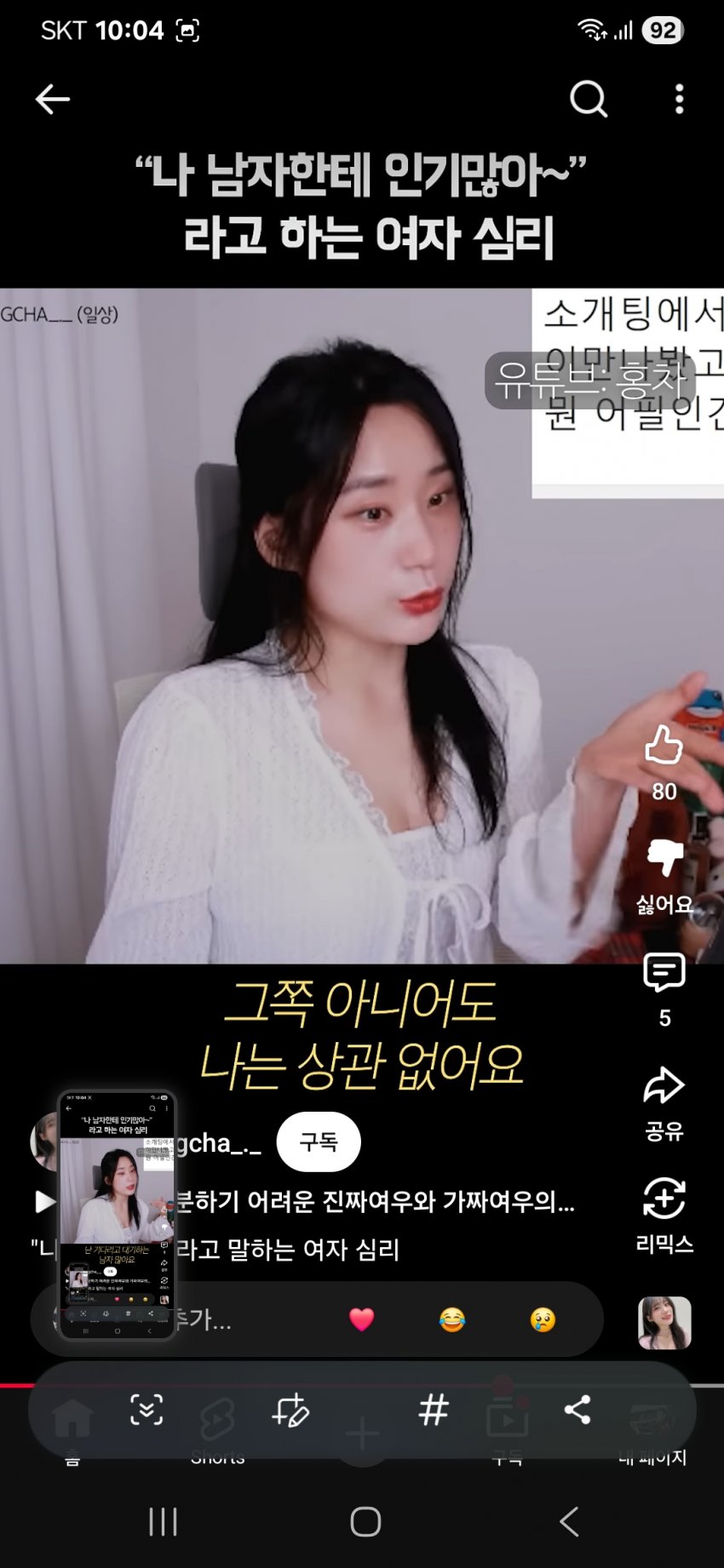Image resolution: width=724 pixels, height=1568 pixels.
Task: Tap the system home button
Action: [365, 1522]
